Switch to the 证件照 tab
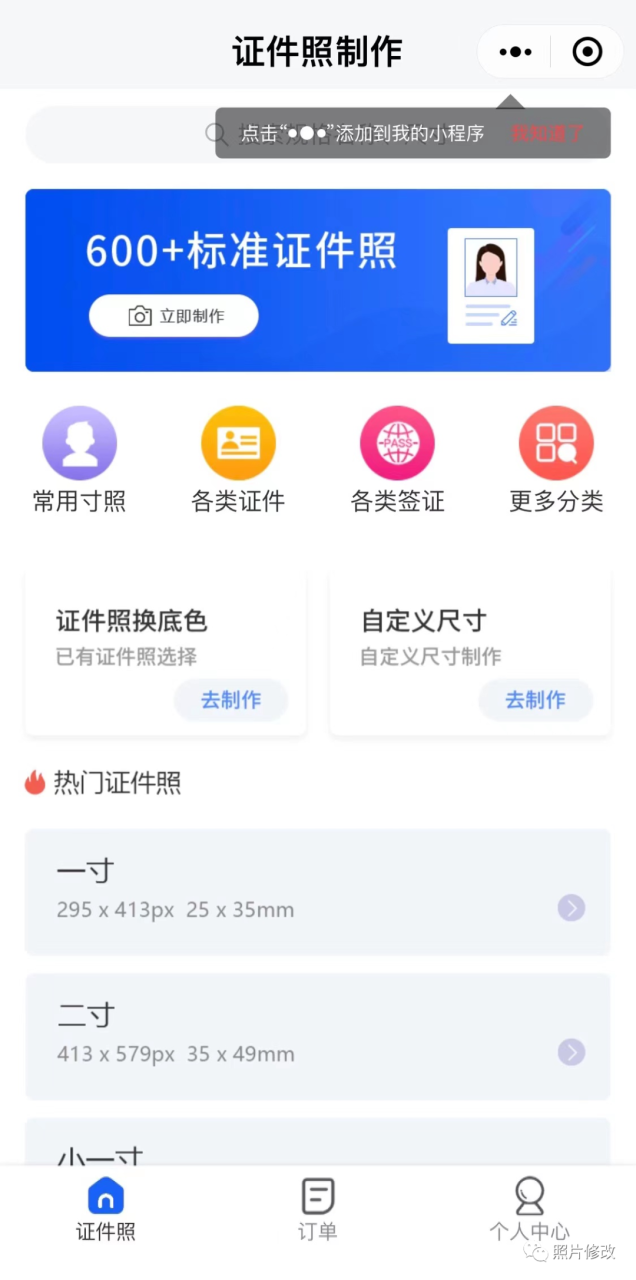636x1280 pixels. coord(106,1208)
